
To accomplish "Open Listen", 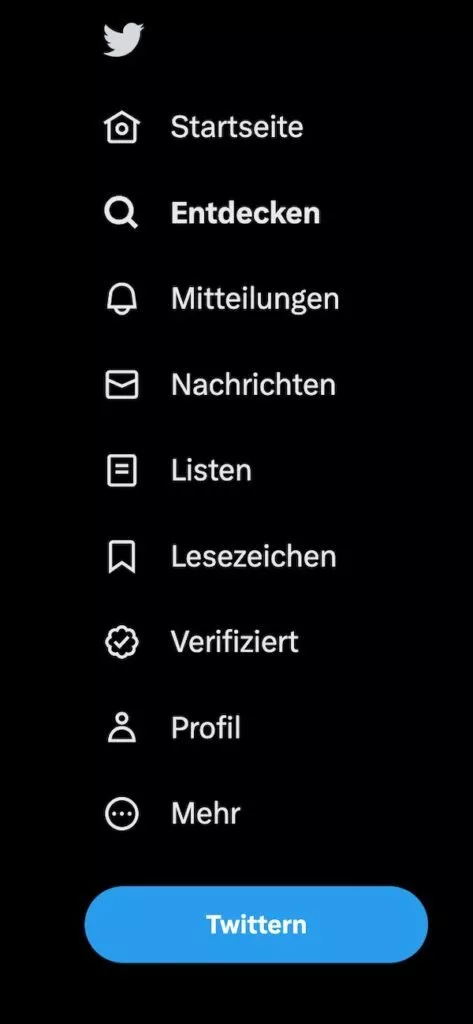I will coord(178,470).
